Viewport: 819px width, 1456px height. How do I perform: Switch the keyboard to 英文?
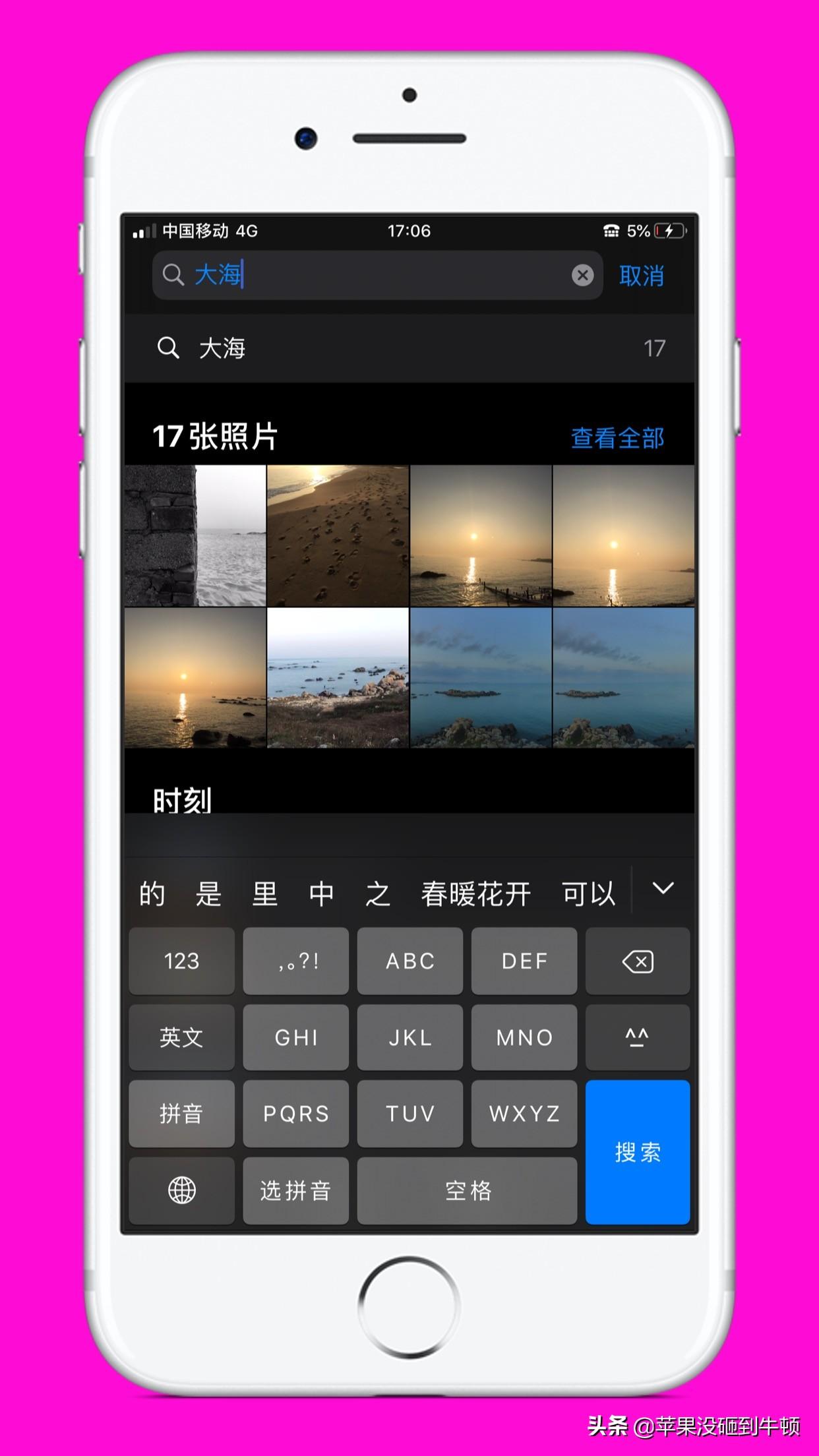(x=181, y=1037)
